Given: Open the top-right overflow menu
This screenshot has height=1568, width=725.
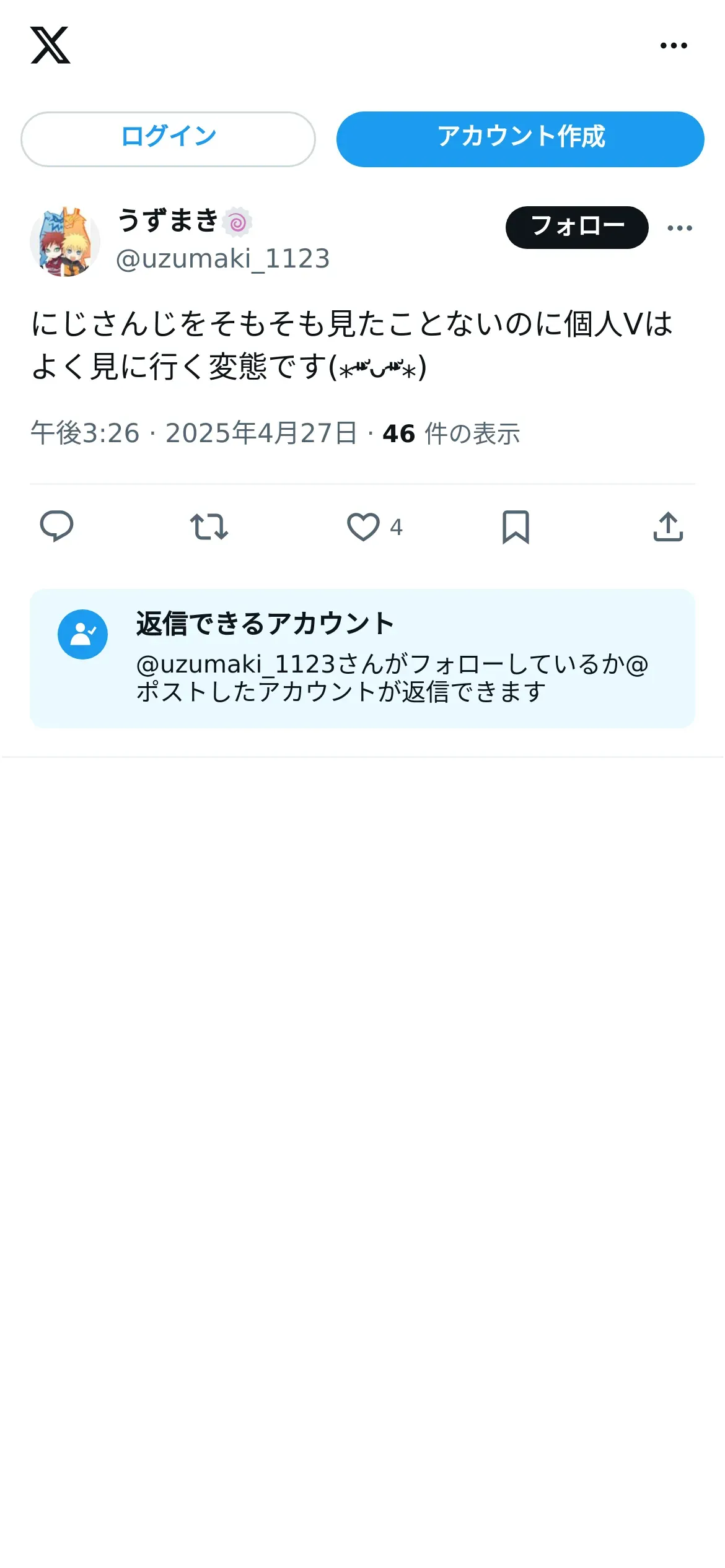Looking at the screenshot, I should (674, 45).
